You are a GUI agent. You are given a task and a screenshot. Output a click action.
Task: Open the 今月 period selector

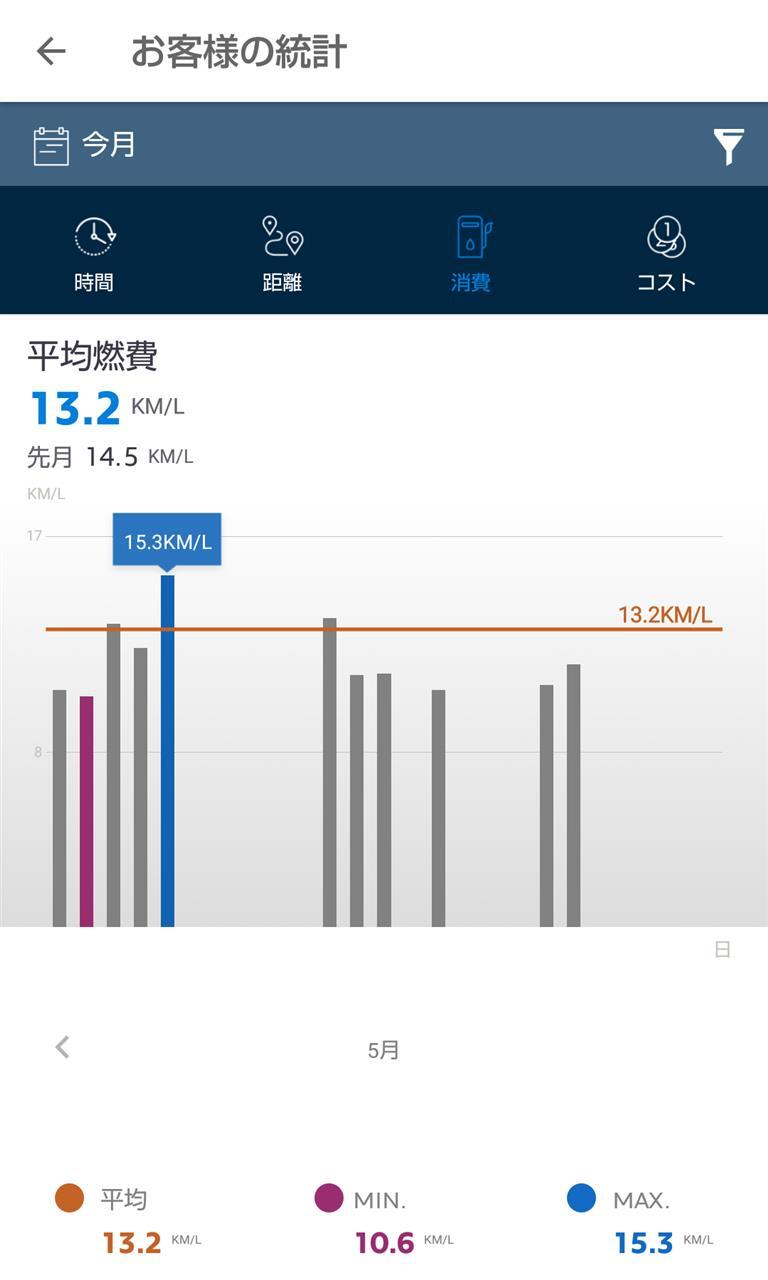click(x=85, y=145)
